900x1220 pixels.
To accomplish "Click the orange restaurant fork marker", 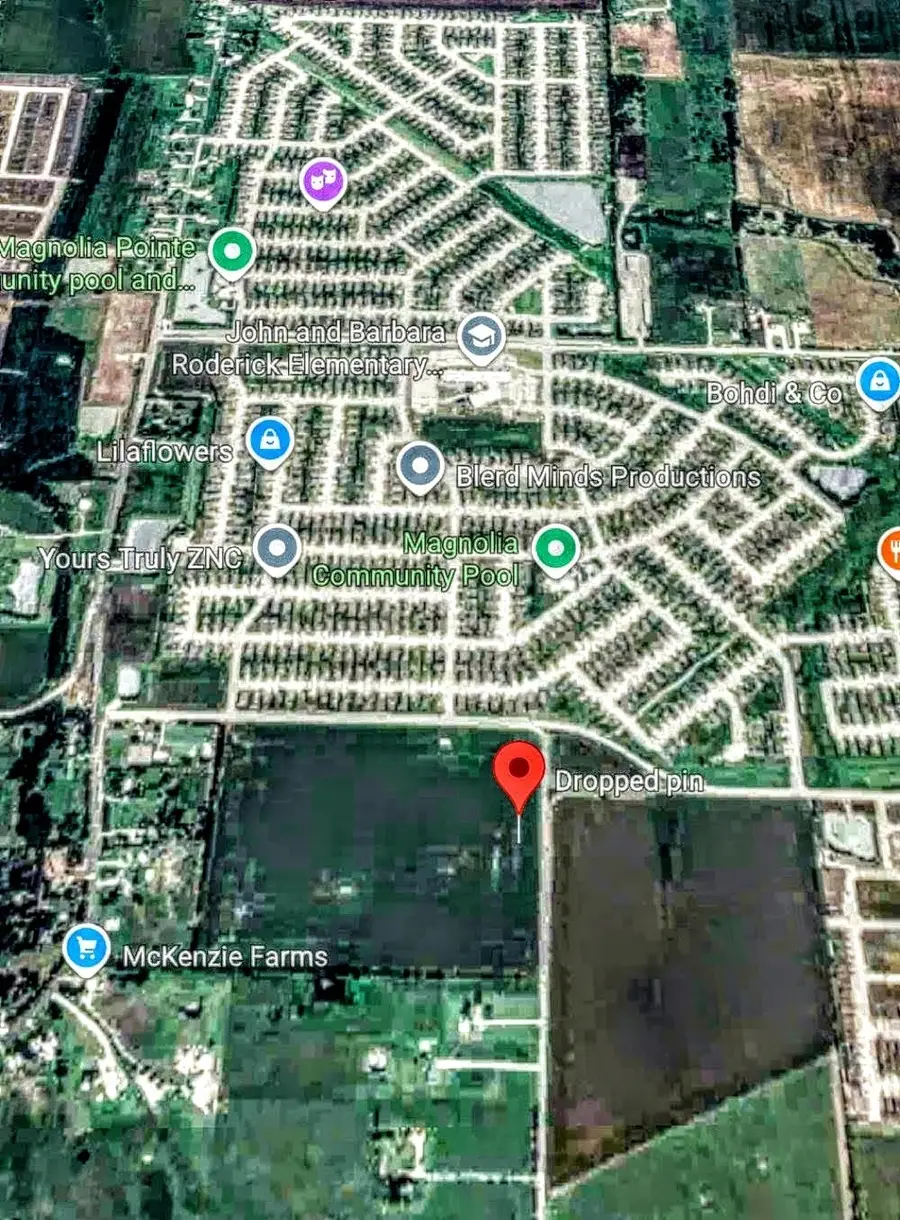I will (x=893, y=550).
